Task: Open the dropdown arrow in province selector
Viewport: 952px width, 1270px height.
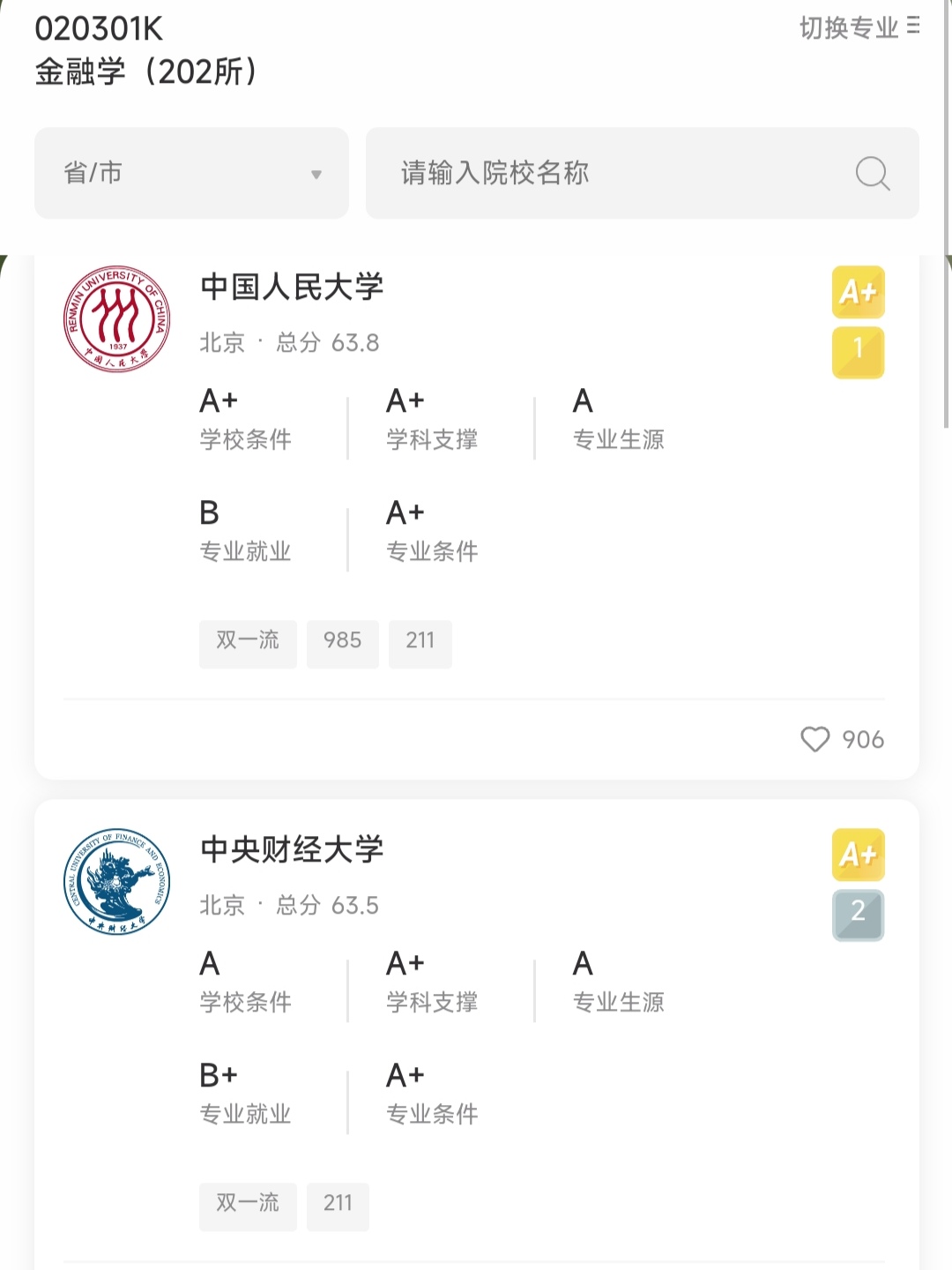Action: pos(317,174)
